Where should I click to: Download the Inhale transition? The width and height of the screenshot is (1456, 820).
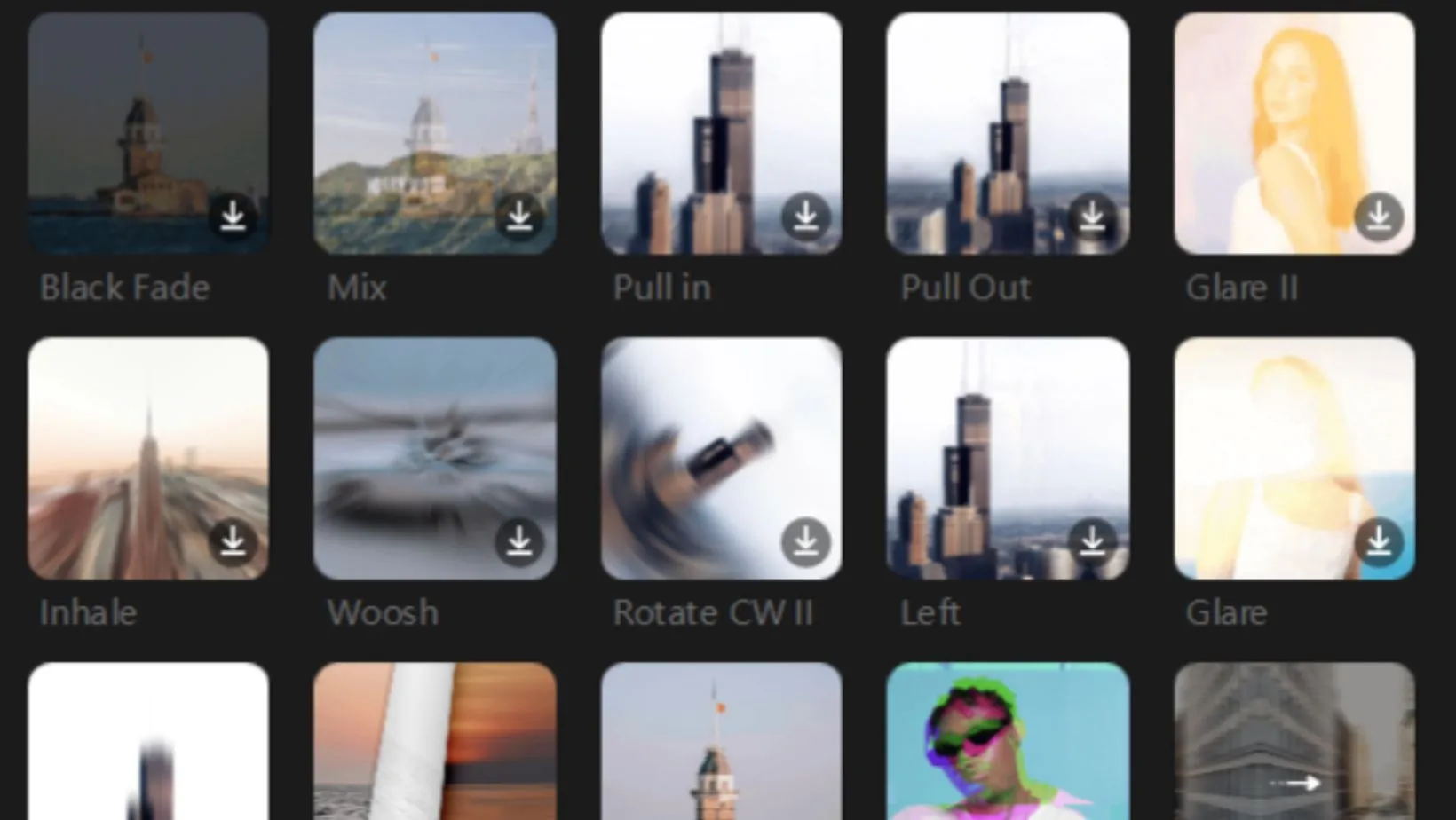pos(233,541)
